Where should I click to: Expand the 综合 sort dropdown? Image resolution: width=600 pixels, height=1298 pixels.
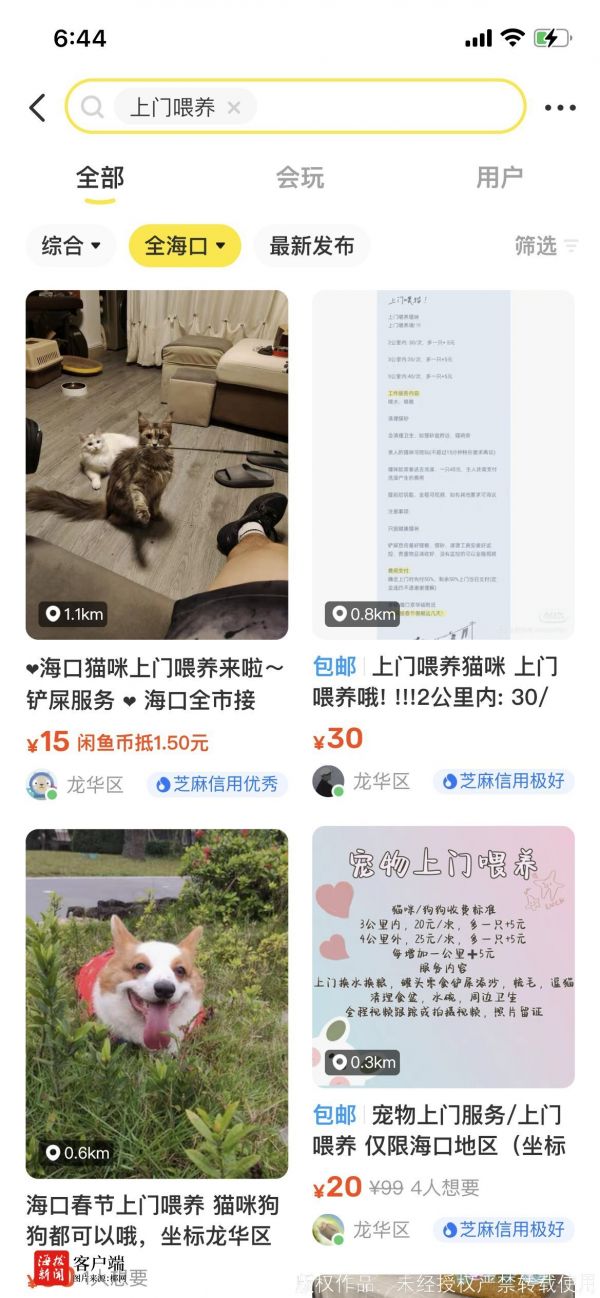(71, 246)
